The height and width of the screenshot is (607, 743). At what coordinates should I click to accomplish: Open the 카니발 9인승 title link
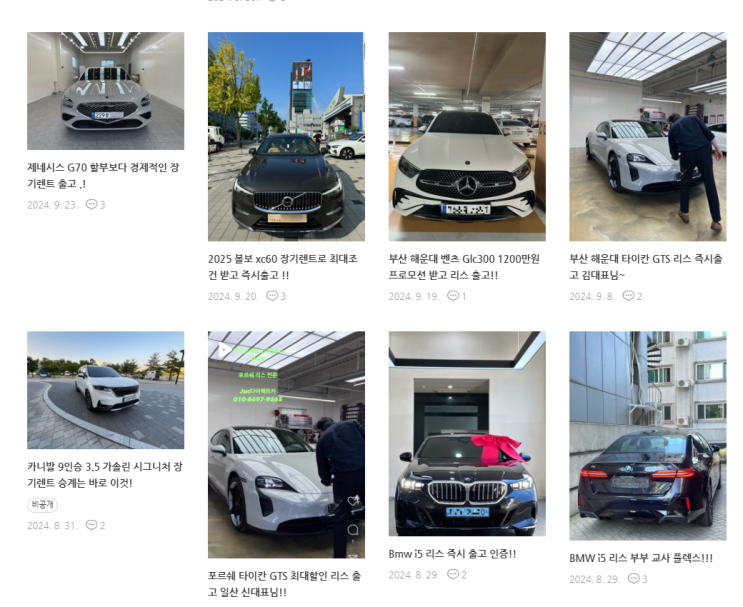(x=104, y=474)
